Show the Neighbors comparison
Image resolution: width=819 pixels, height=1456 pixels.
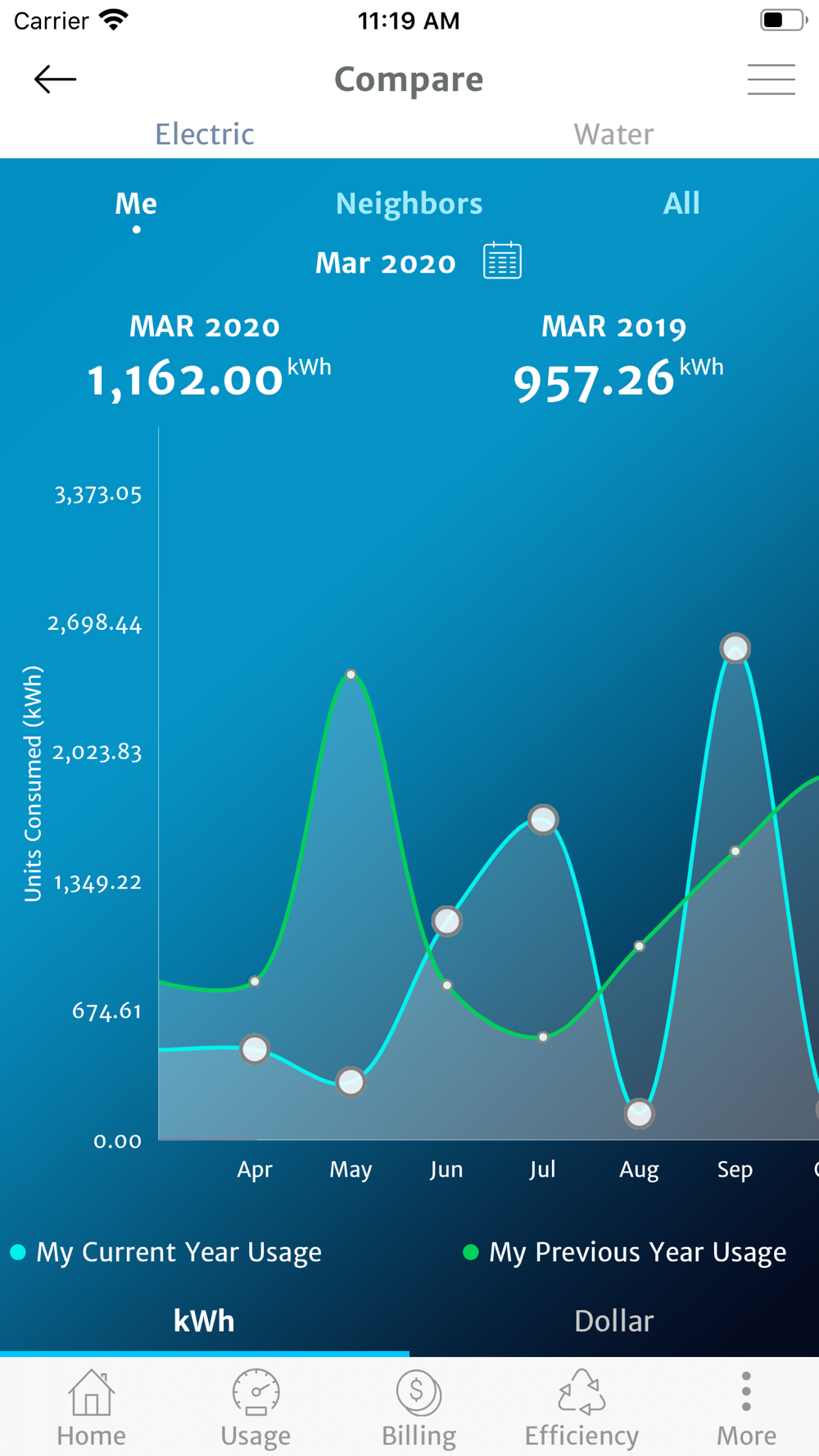pos(409,203)
